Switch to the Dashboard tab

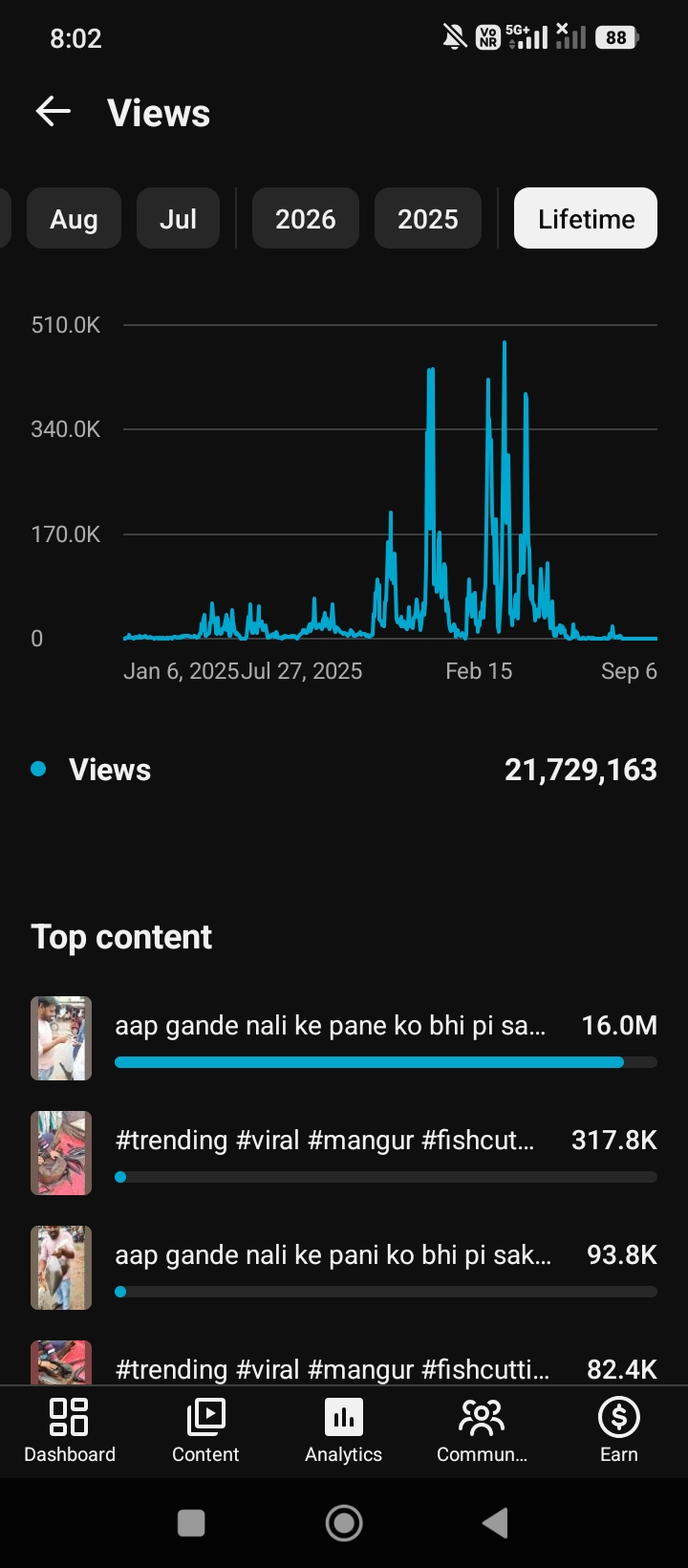coord(70,1430)
